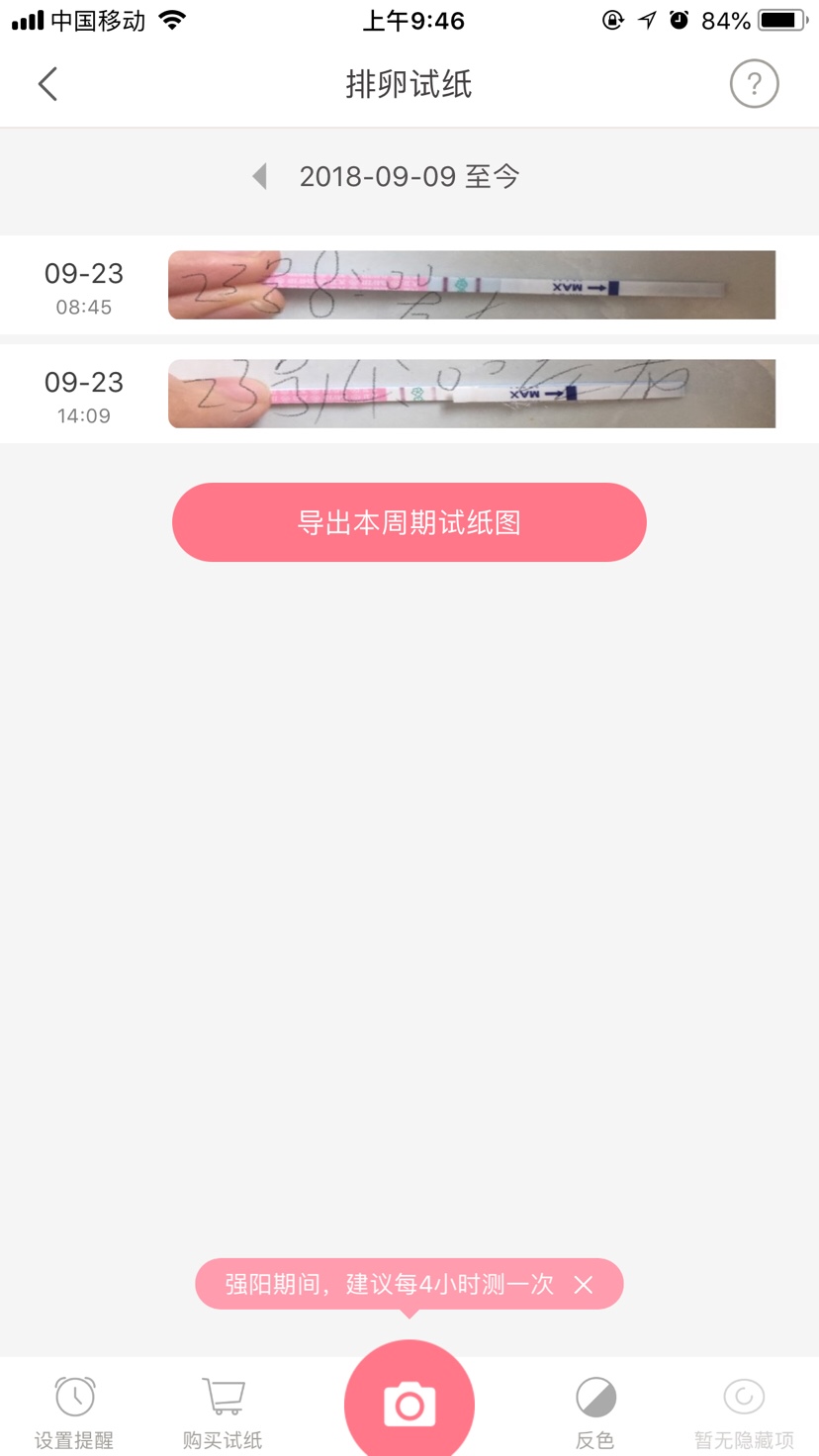The image size is (819, 1456).
Task: Open 购买试纸 to buy test strips
Action: [223, 1410]
